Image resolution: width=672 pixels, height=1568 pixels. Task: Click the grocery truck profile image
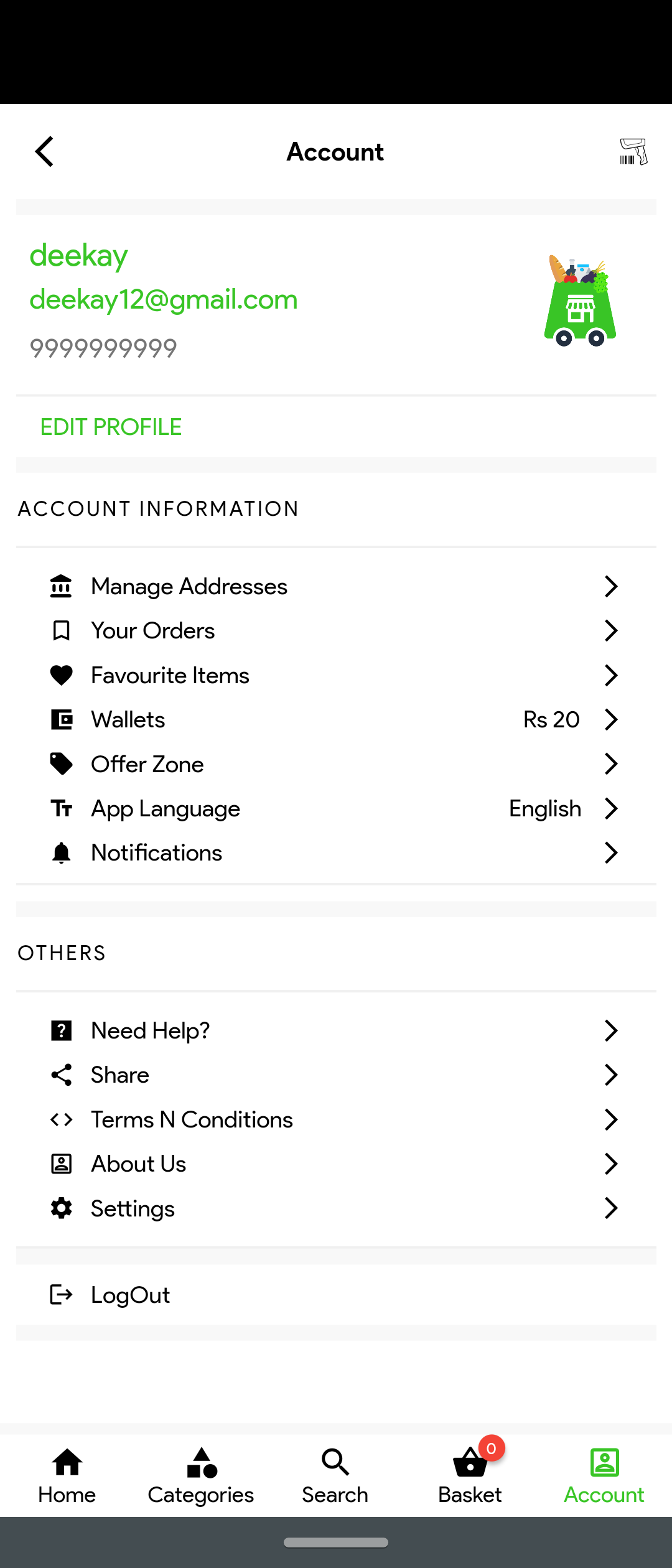580,301
